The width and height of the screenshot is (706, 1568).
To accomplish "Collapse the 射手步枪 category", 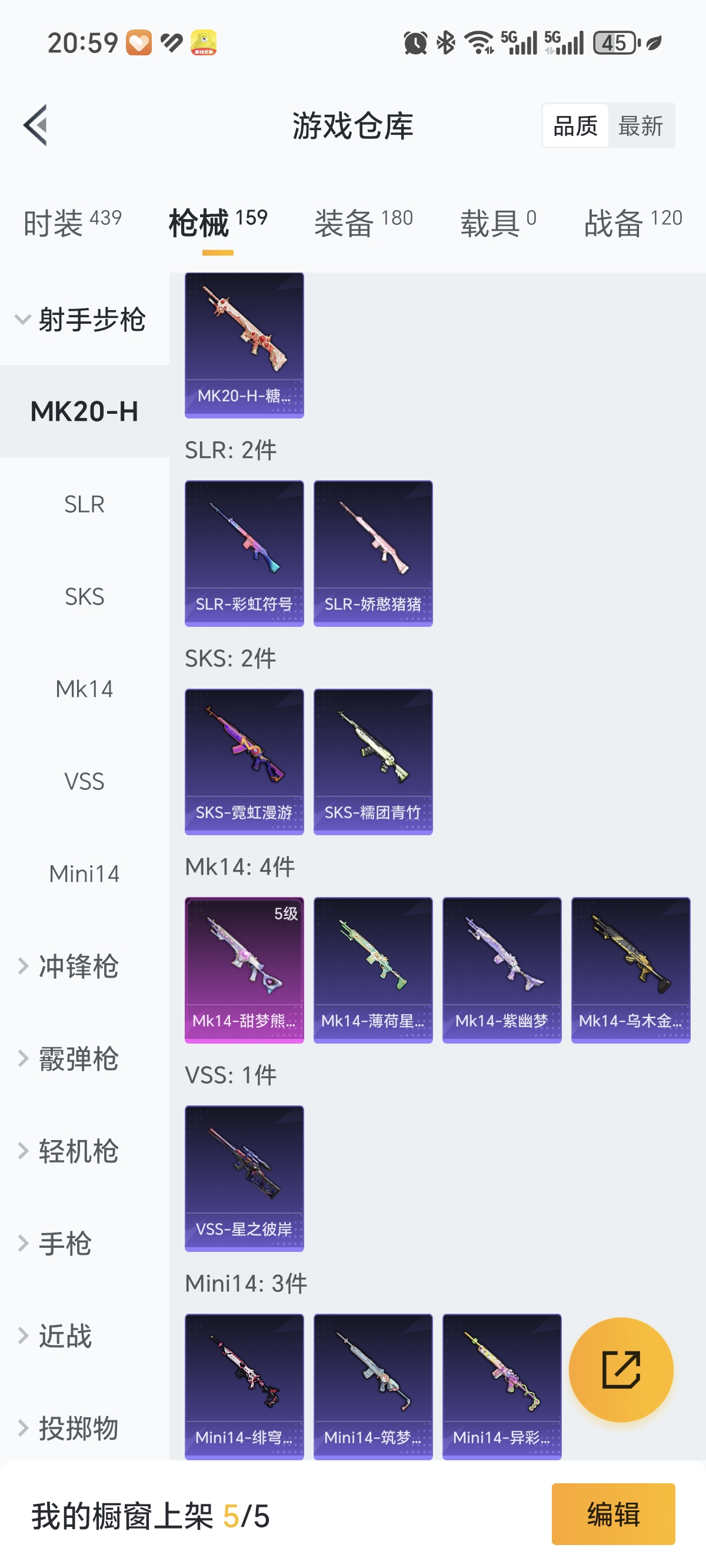I will tap(82, 320).
